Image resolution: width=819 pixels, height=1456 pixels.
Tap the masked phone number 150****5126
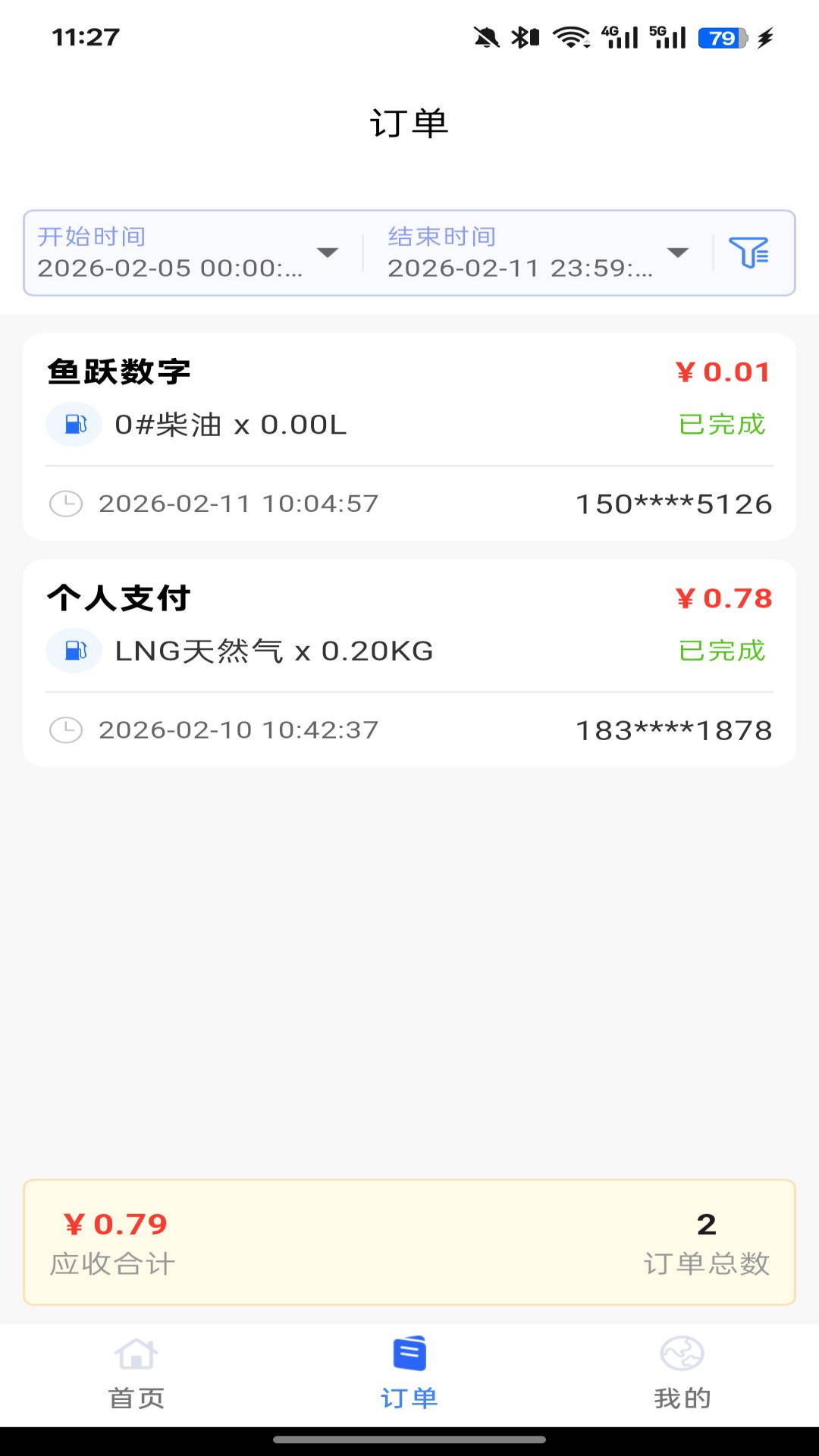[673, 503]
